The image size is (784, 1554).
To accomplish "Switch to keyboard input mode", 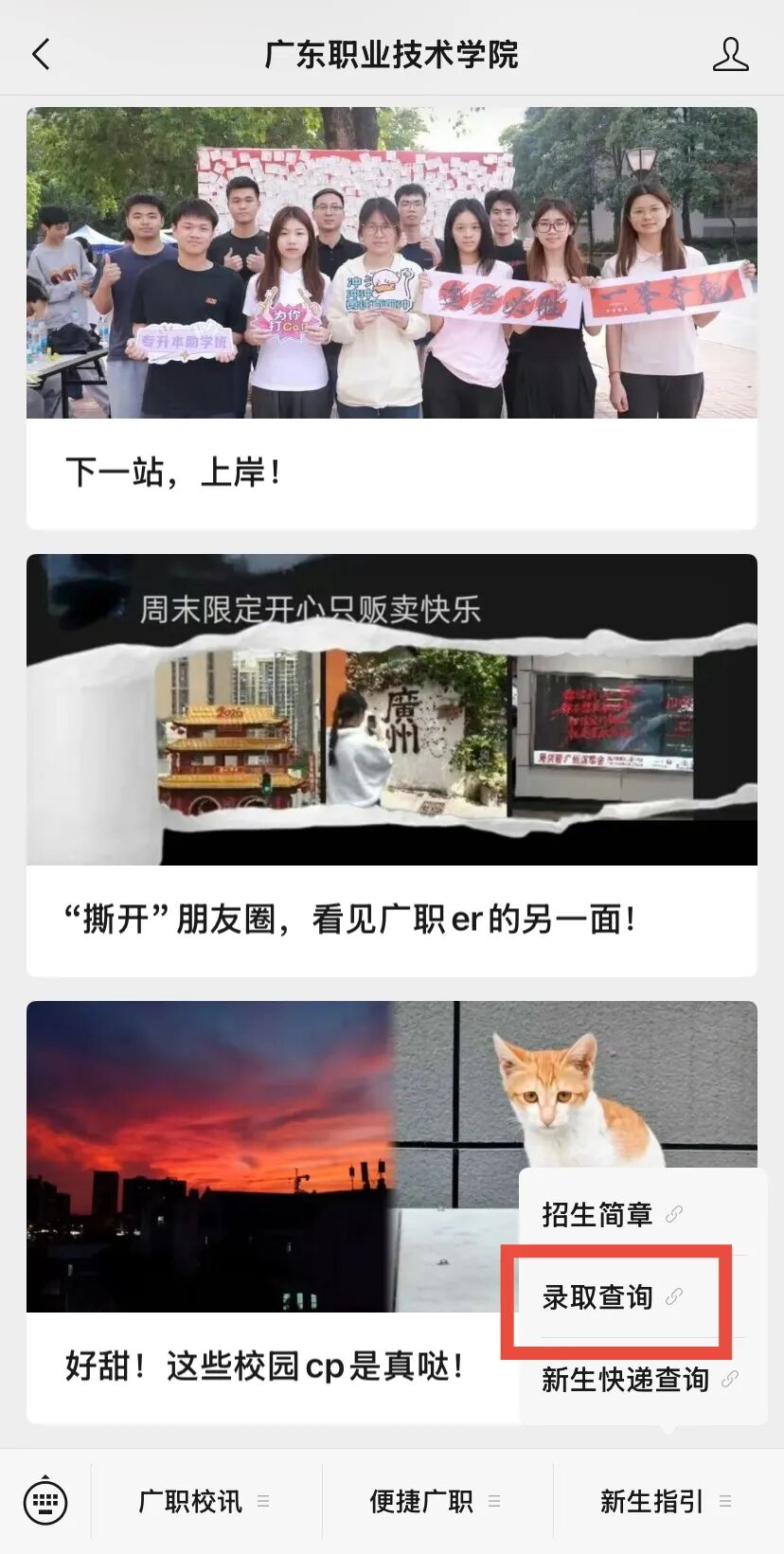I will [45, 1501].
